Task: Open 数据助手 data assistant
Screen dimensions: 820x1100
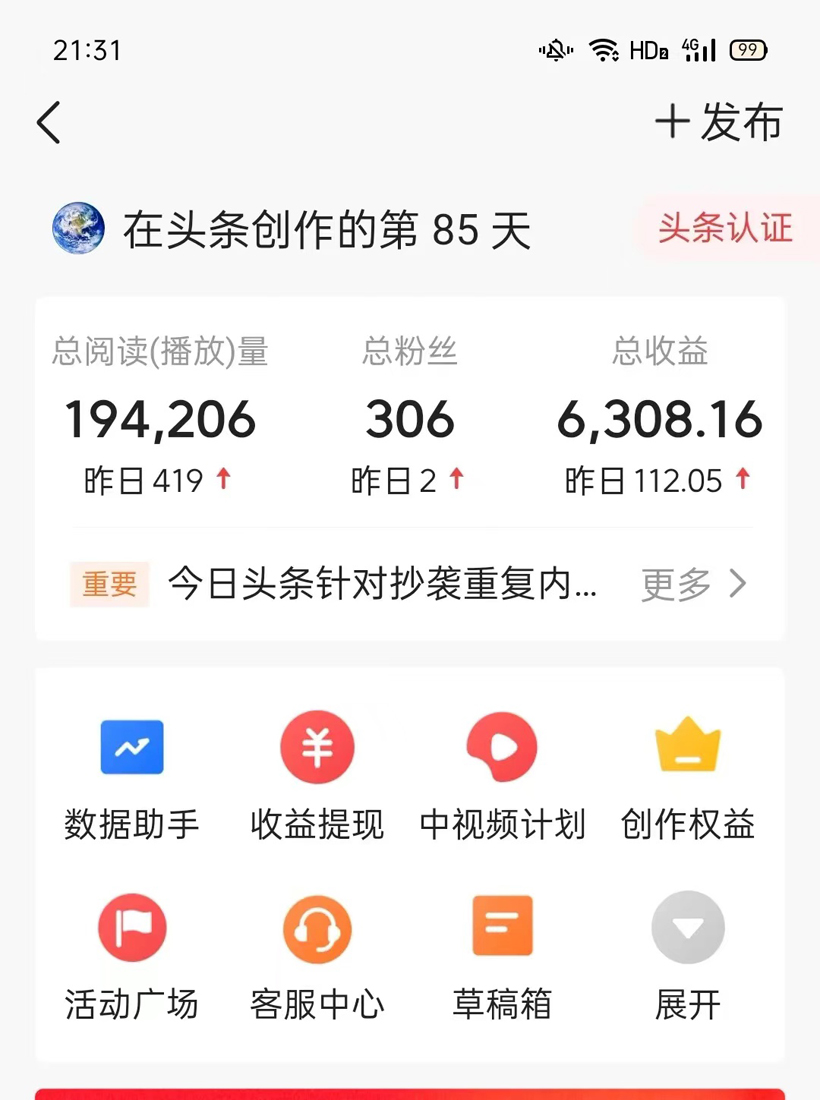Action: pyautogui.click(x=132, y=775)
